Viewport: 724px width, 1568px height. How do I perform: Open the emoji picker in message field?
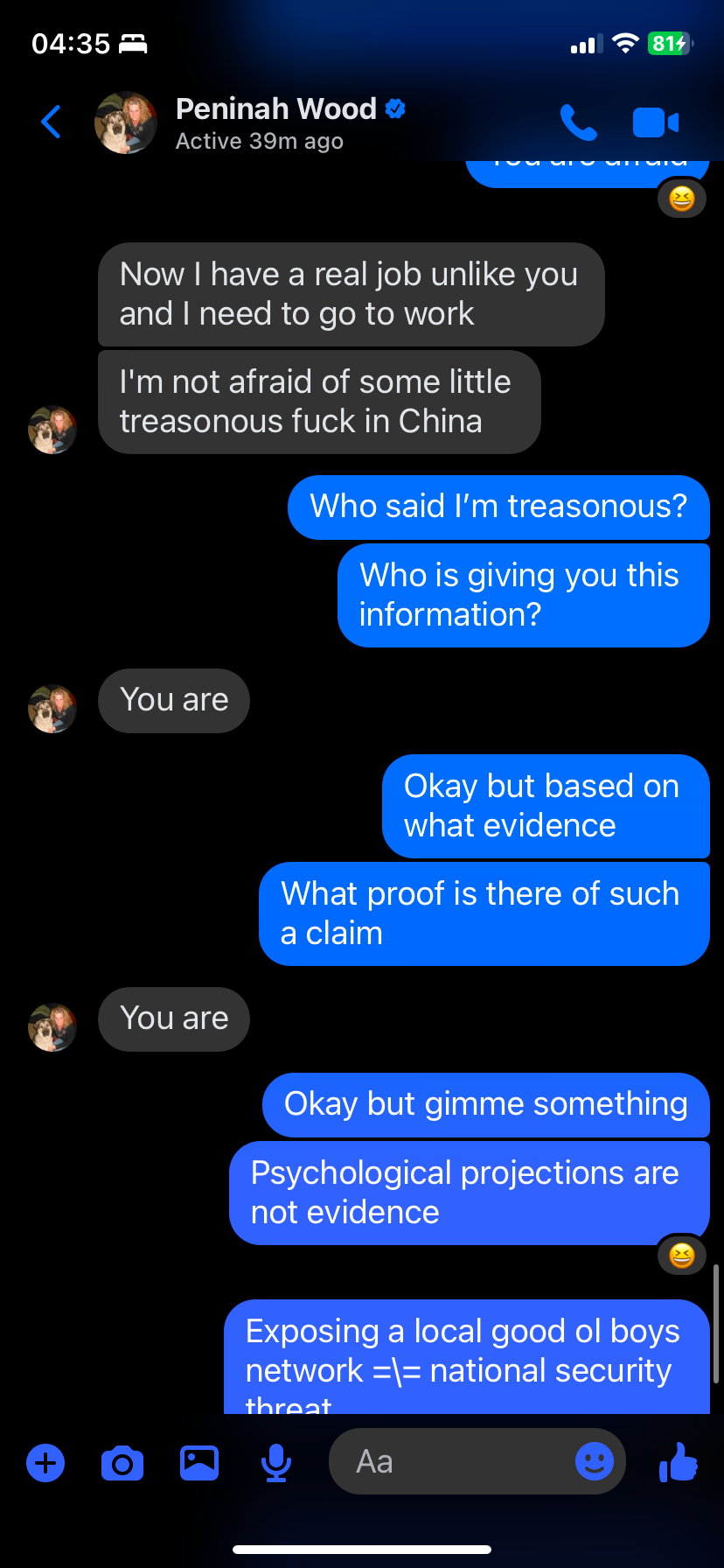pos(594,1460)
